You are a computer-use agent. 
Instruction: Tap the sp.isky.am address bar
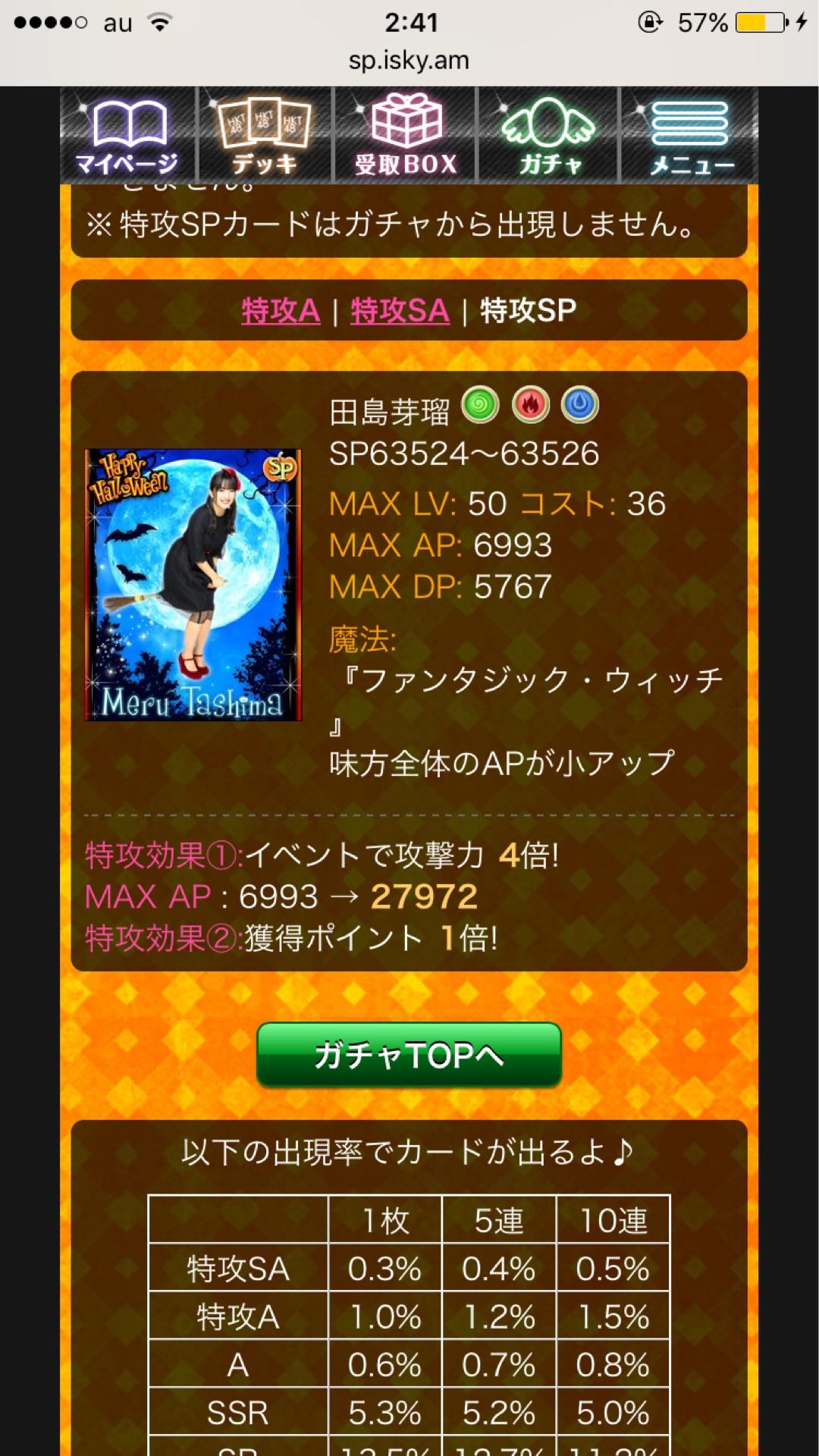click(x=409, y=61)
